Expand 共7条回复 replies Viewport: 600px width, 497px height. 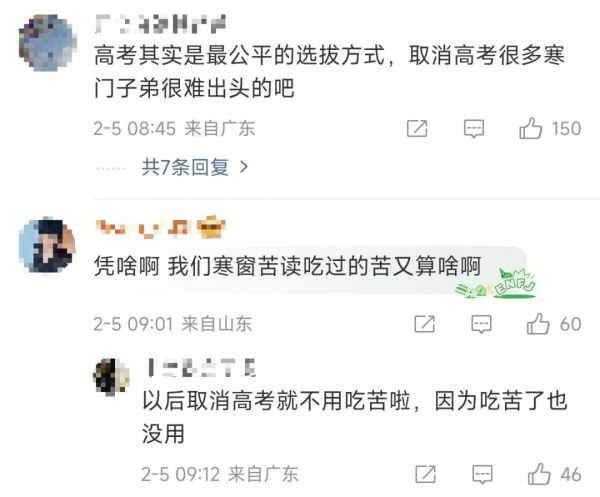192,166
